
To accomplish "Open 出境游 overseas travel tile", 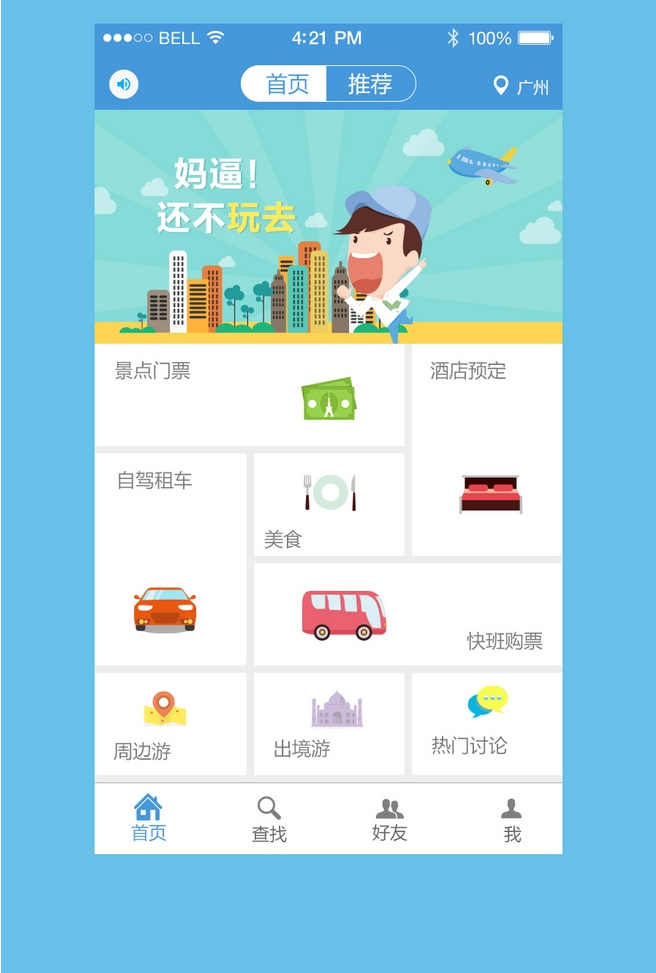I will (329, 724).
